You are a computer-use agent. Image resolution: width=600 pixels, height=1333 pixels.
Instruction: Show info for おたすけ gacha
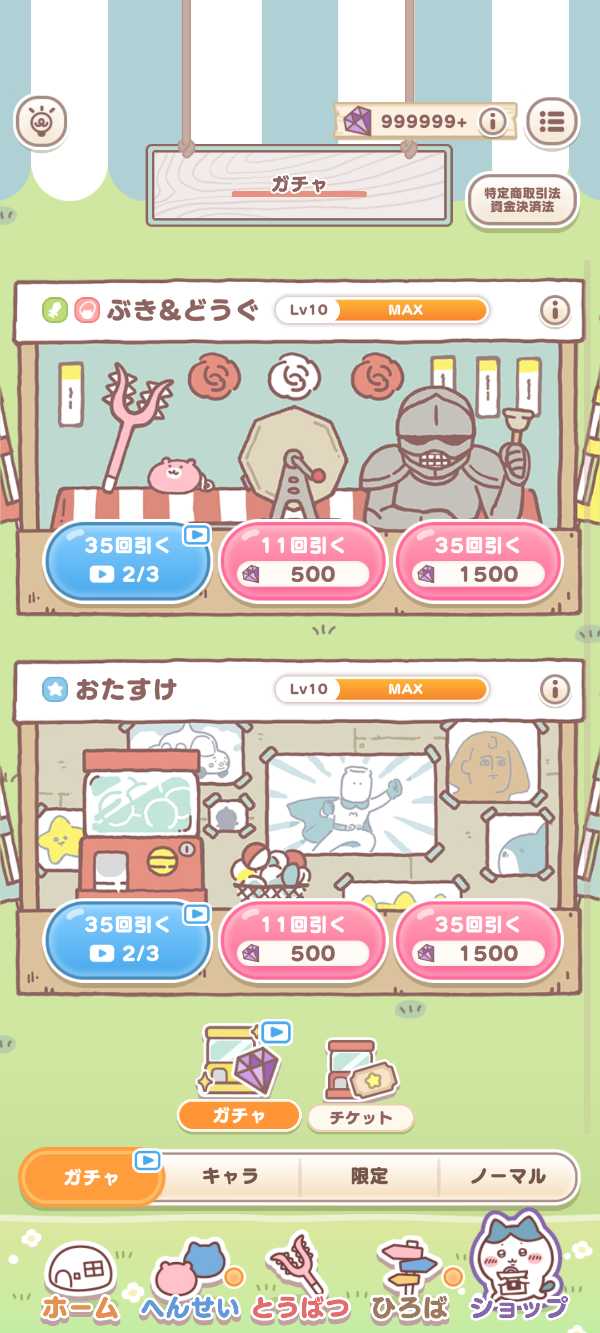point(554,690)
